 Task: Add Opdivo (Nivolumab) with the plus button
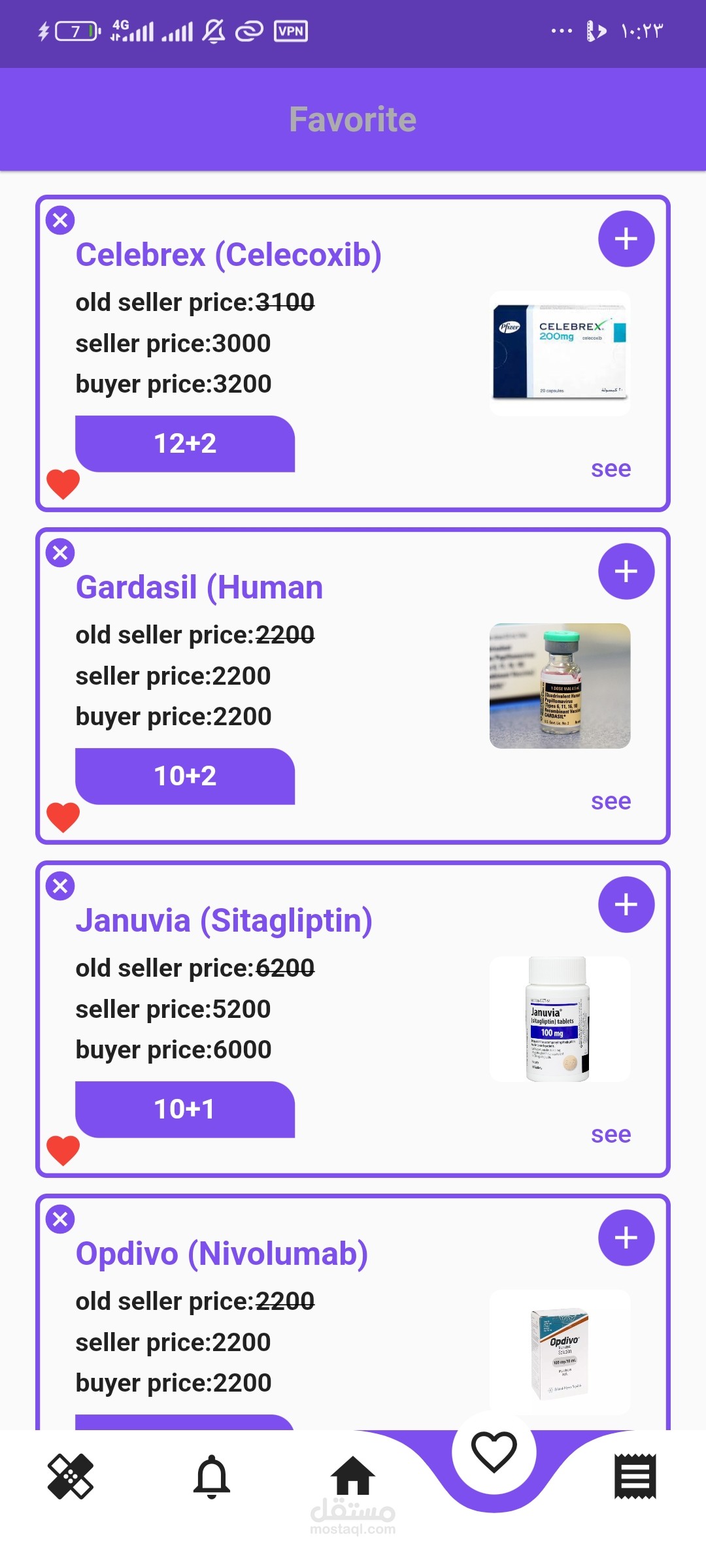(x=626, y=1238)
